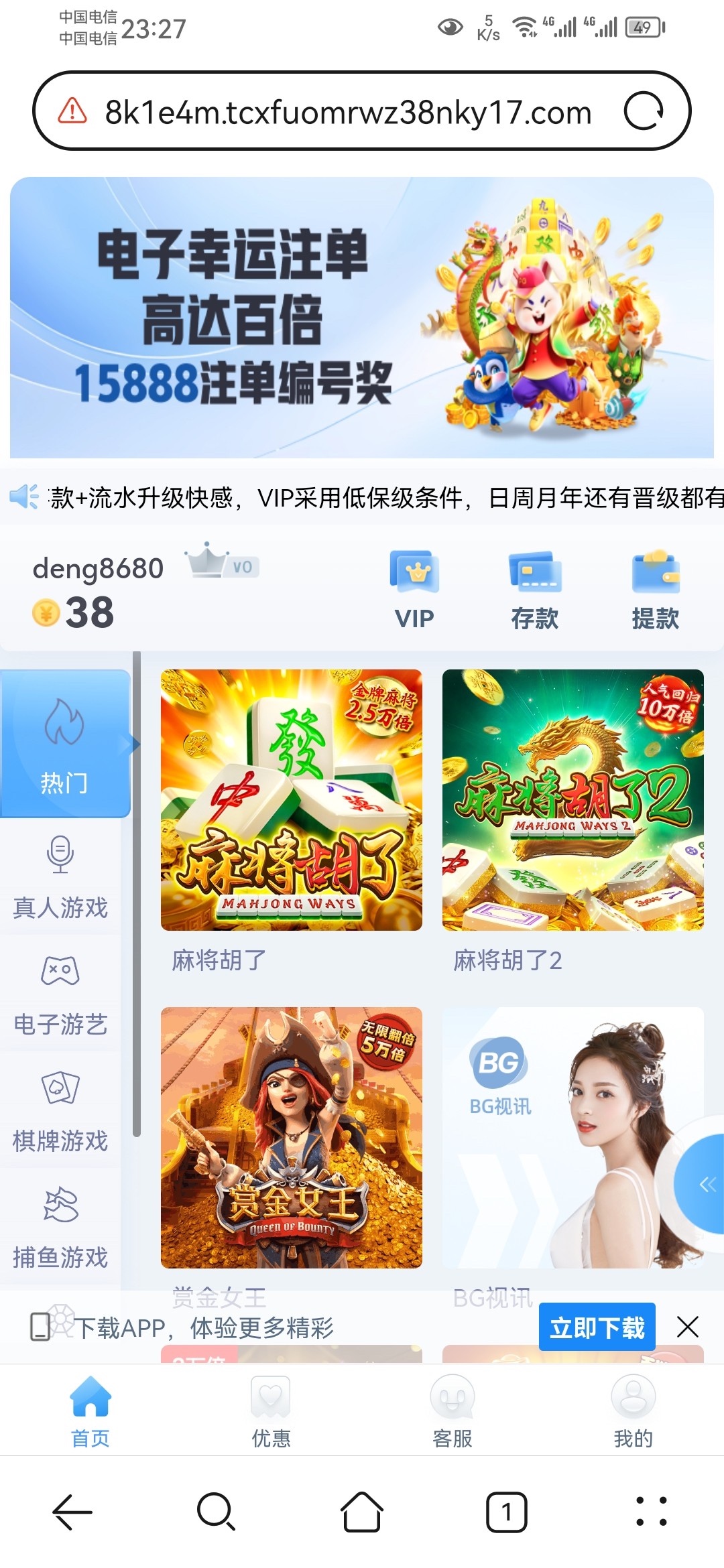Viewport: 724px width, 1568px height.
Task: Open the 麻将胡了 game tile
Action: [291, 800]
